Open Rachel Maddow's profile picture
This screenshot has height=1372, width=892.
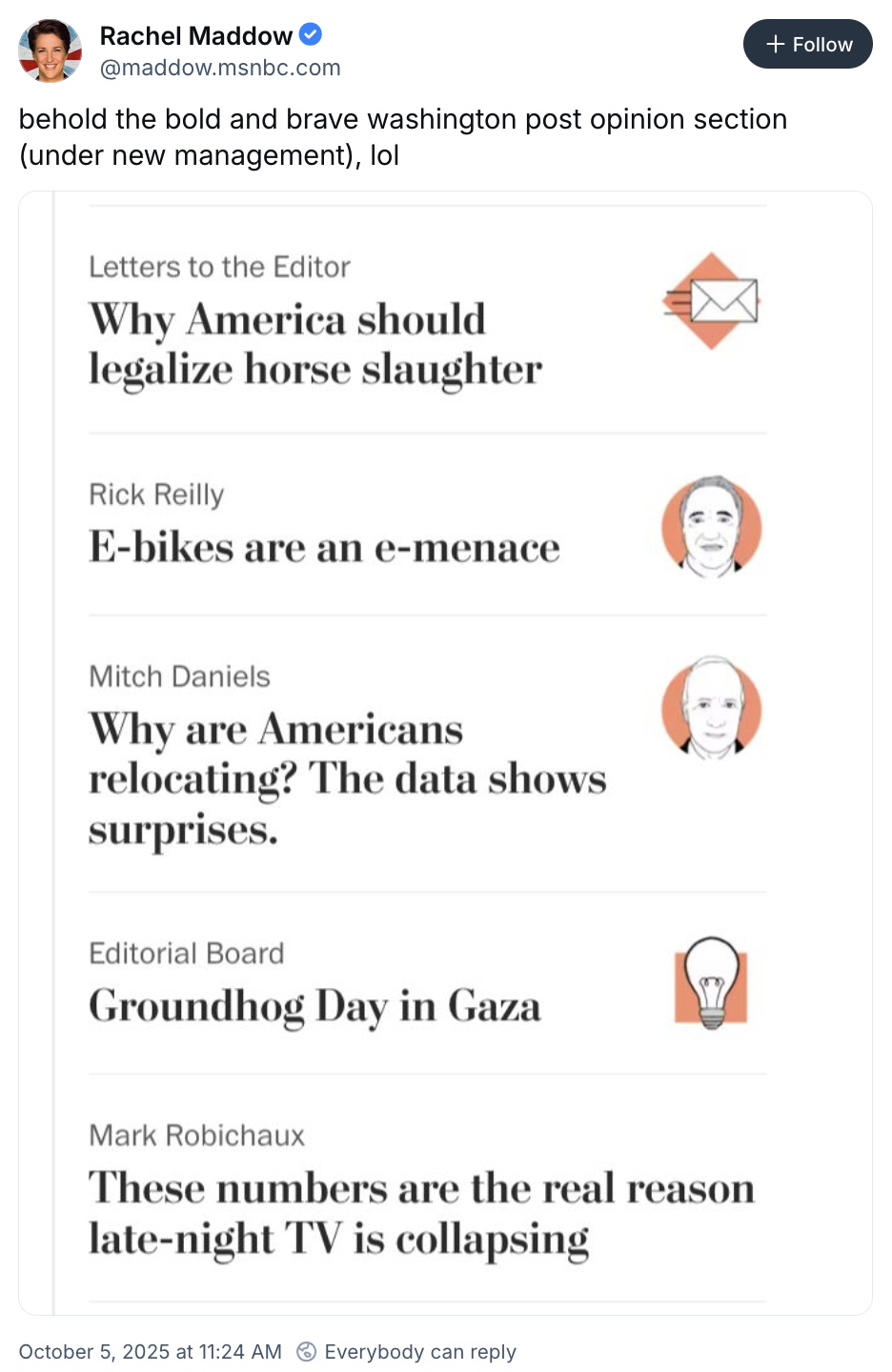pos(50,50)
